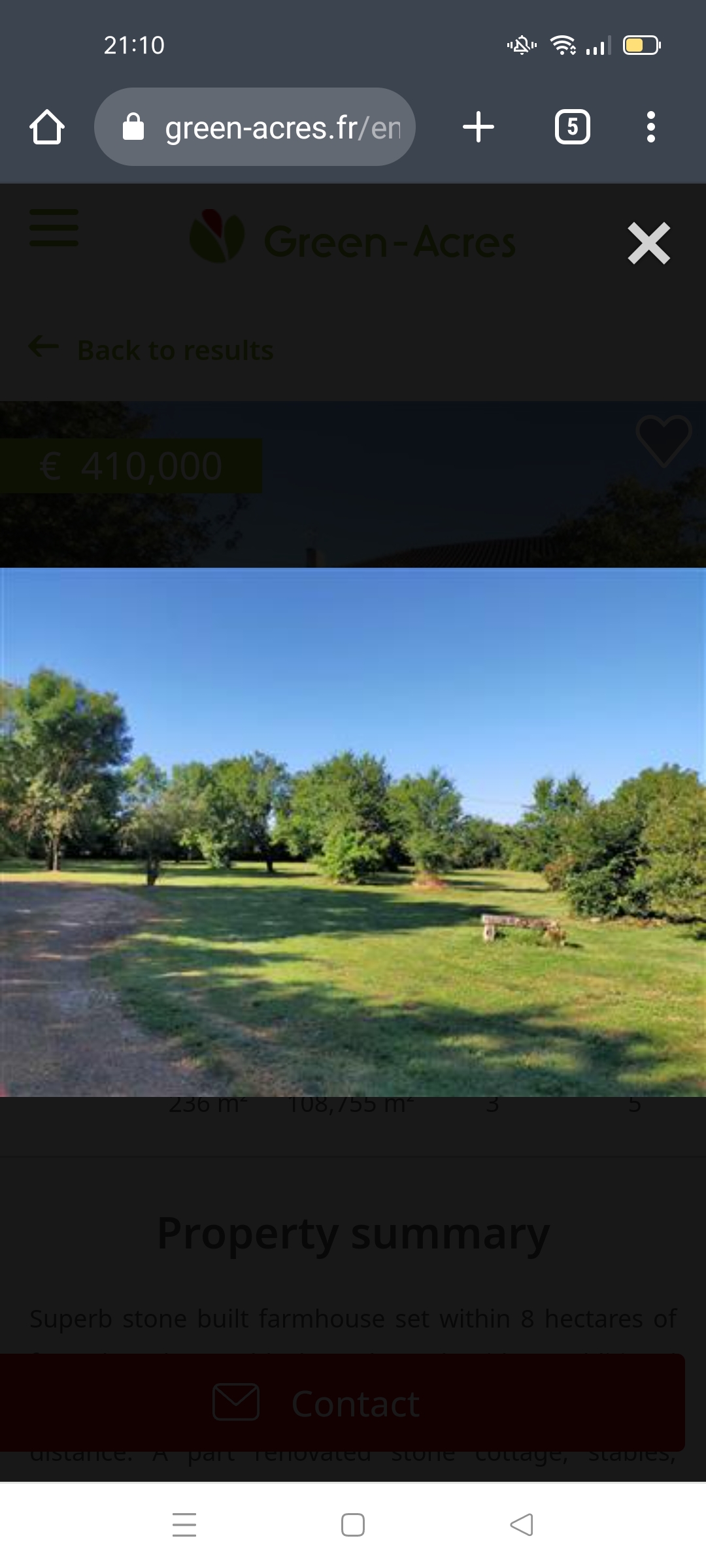Close the photo lightbox overlay
706x1568 pixels.
648,243
